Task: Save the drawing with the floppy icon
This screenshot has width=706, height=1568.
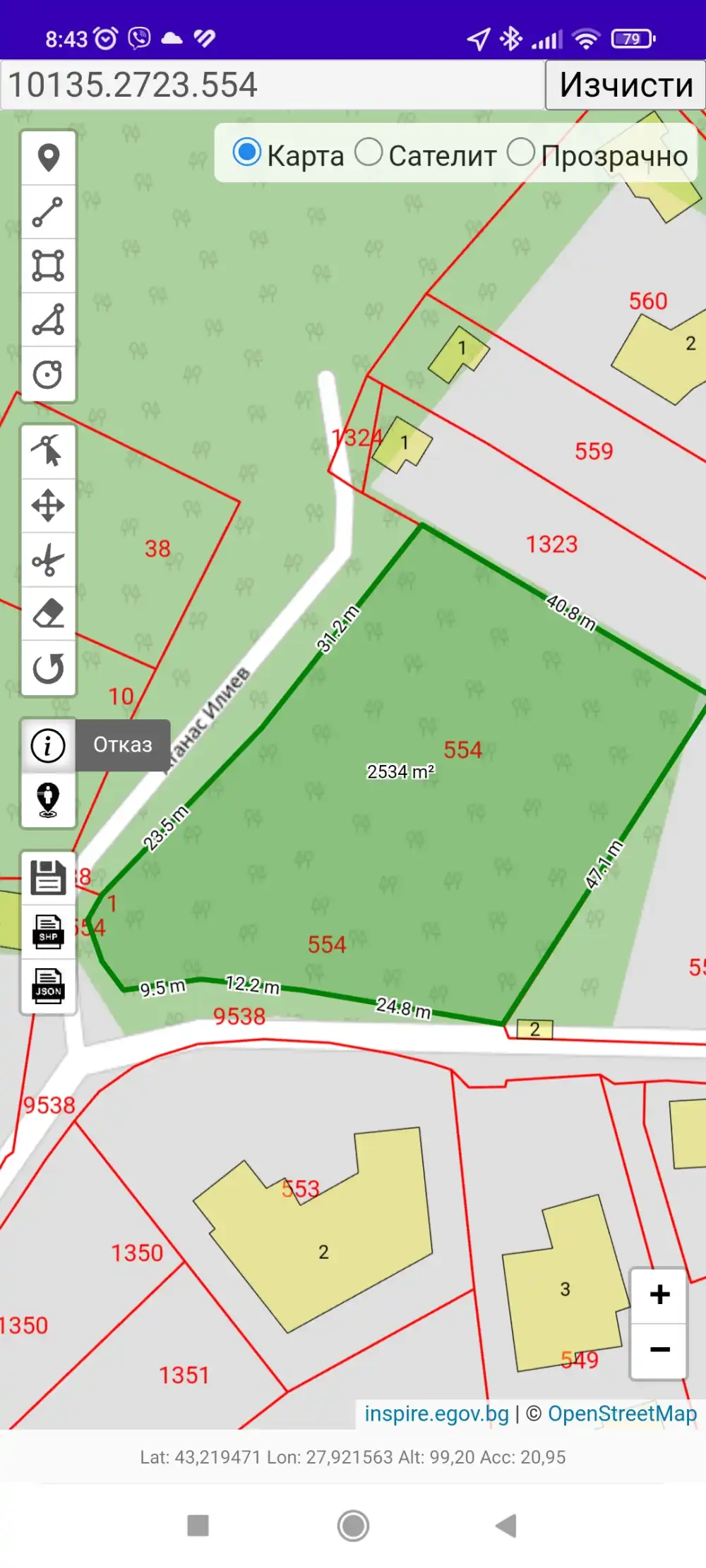Action: (x=48, y=879)
